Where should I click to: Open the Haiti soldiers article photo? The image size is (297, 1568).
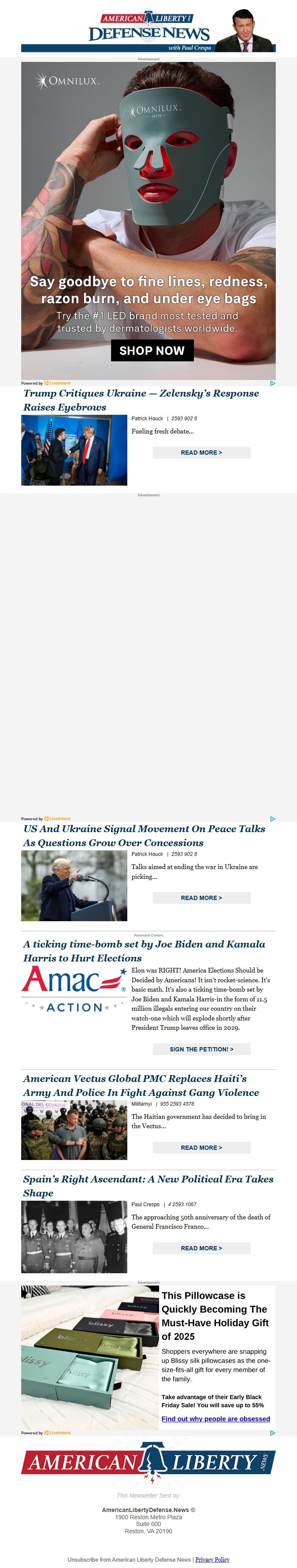[74, 1130]
